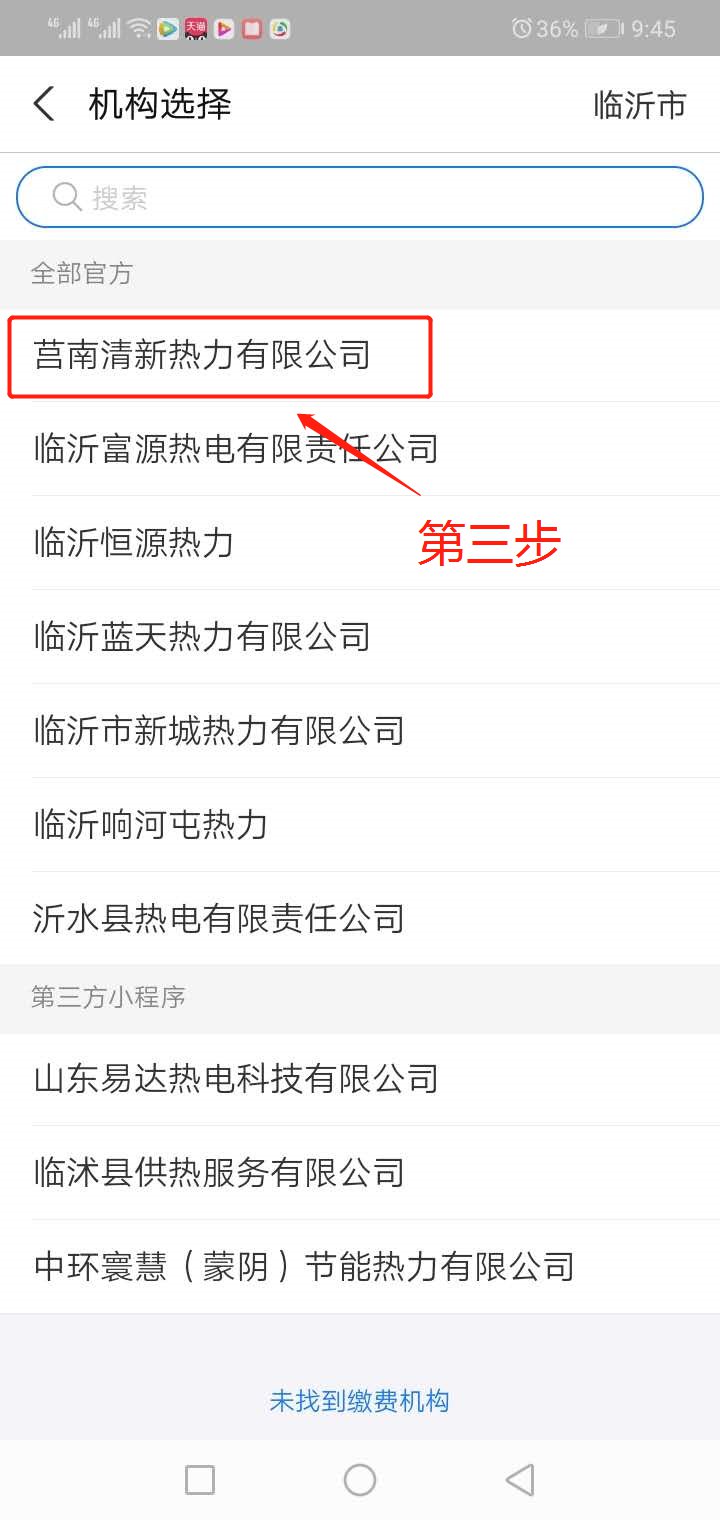Image resolution: width=720 pixels, height=1520 pixels.
Task: Open recent apps from the navigation bar
Action: point(200,1480)
